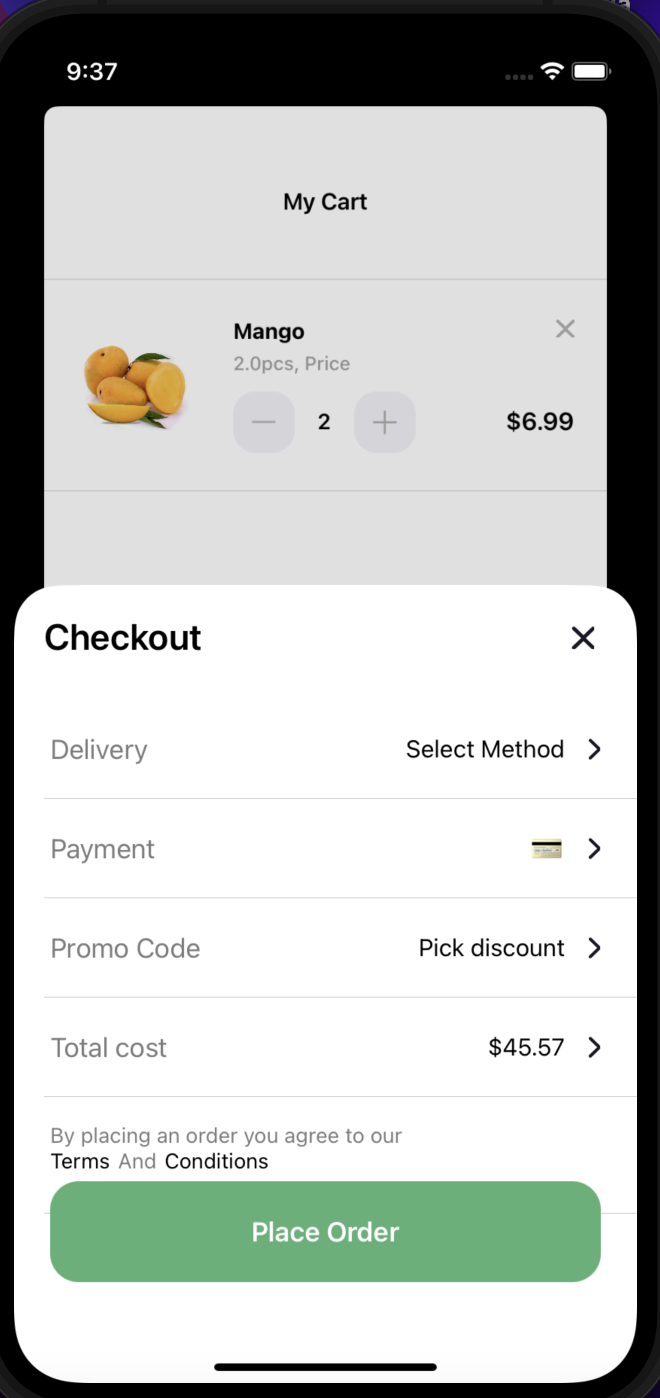Remove Mango from the cart
660x1398 pixels.
[x=565, y=329]
